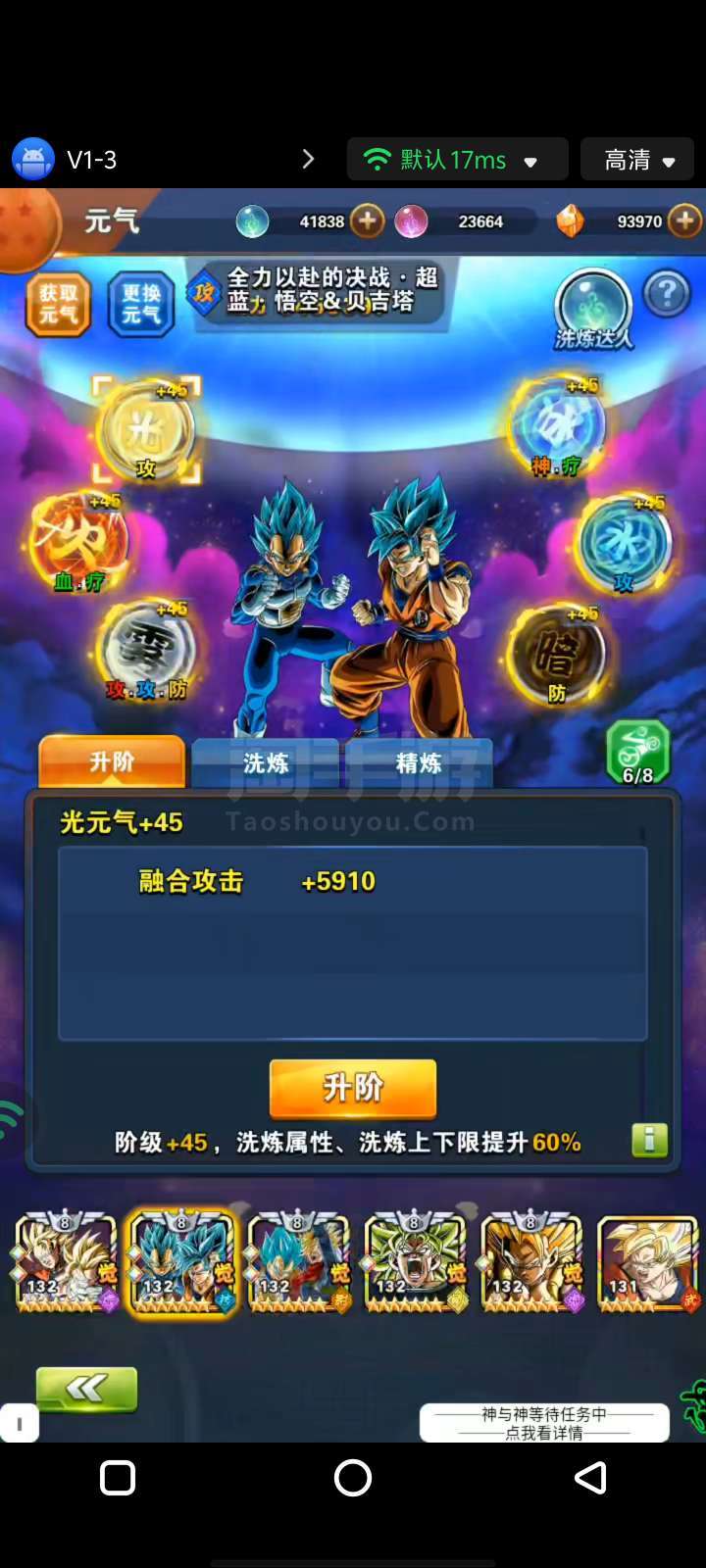Switch to the 精炼 tab
This screenshot has width=706, height=1568.
click(418, 762)
